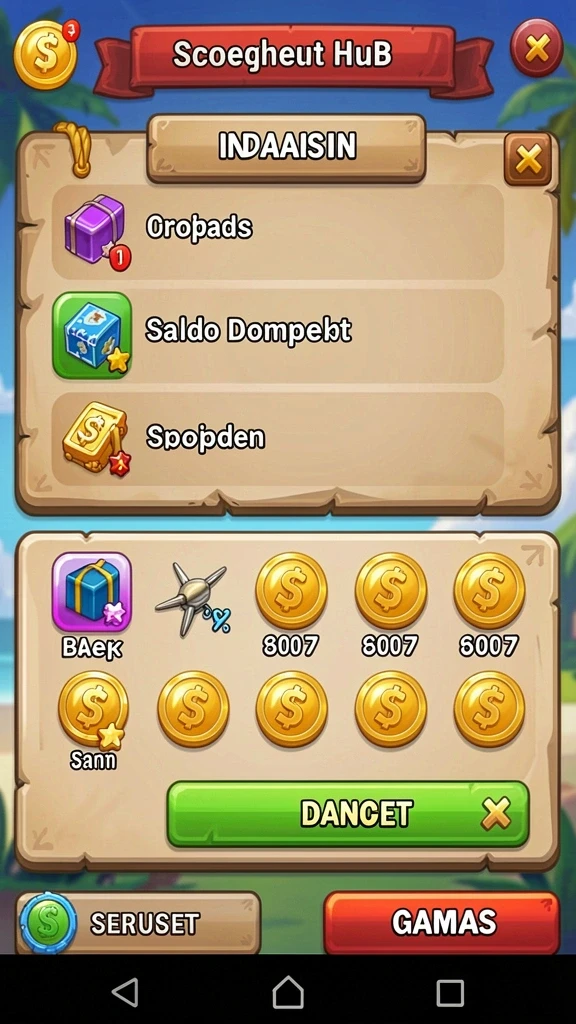Tap the green DANCET button
576x1024 pixels.
tap(348, 814)
